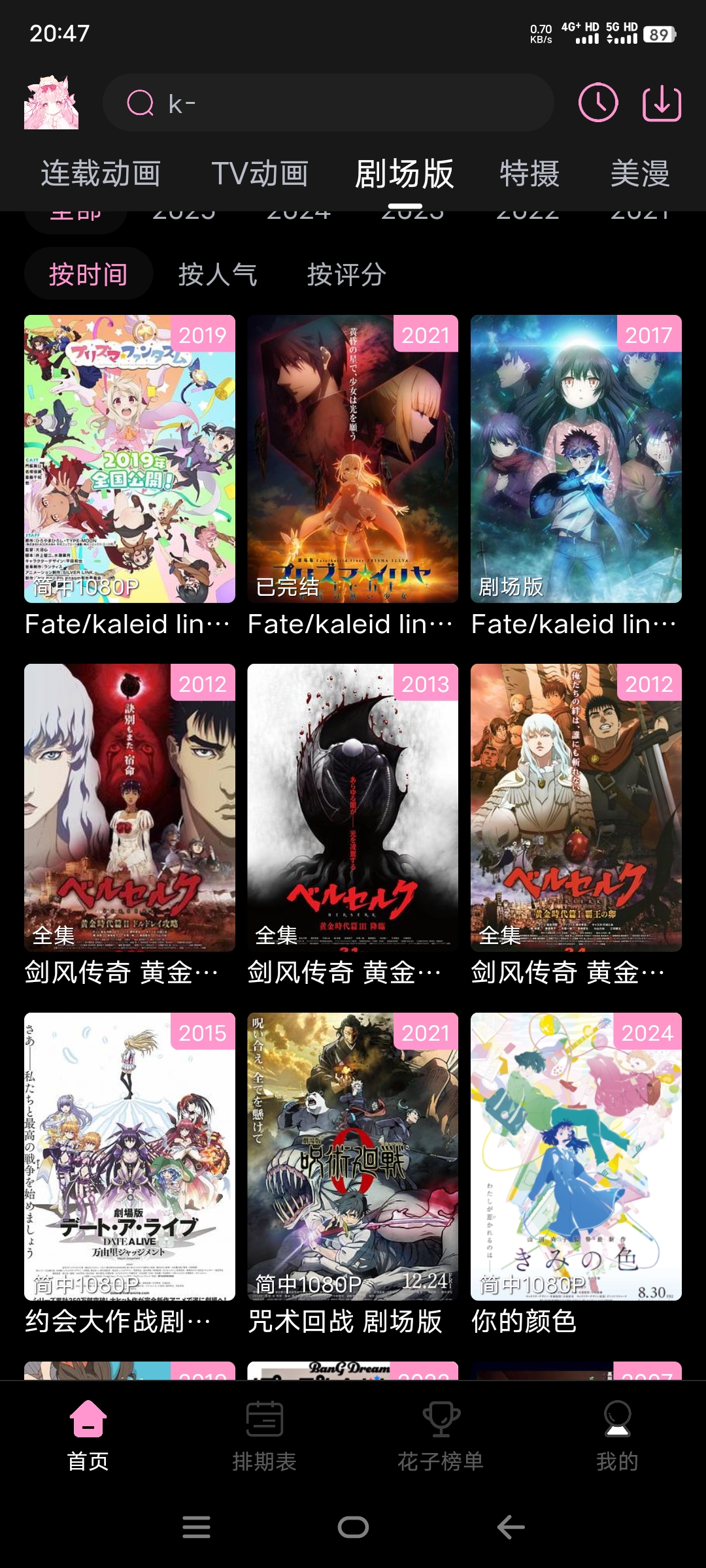Enable 按评分 rating sorting
The width and height of the screenshot is (706, 1568).
tap(345, 275)
